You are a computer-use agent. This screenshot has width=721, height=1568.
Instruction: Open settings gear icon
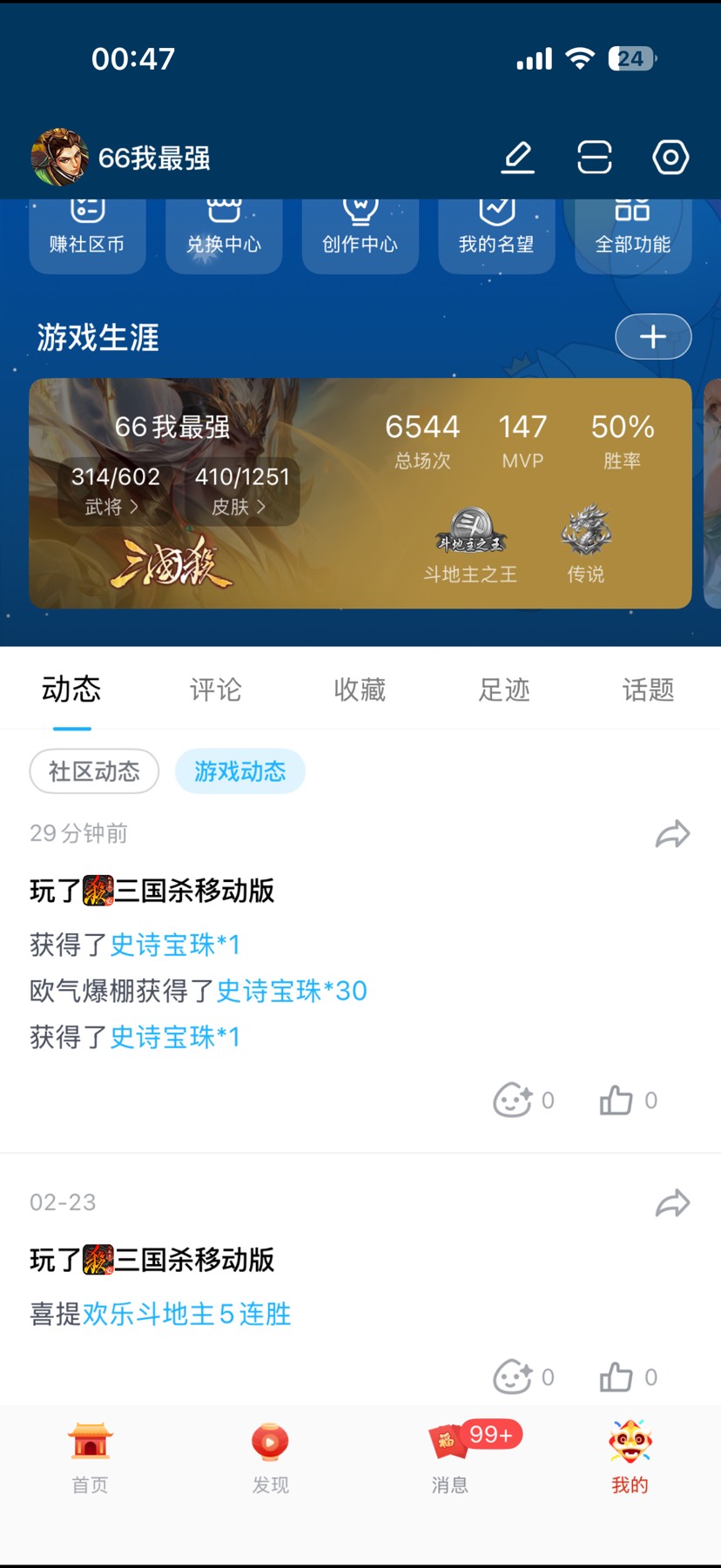point(670,158)
